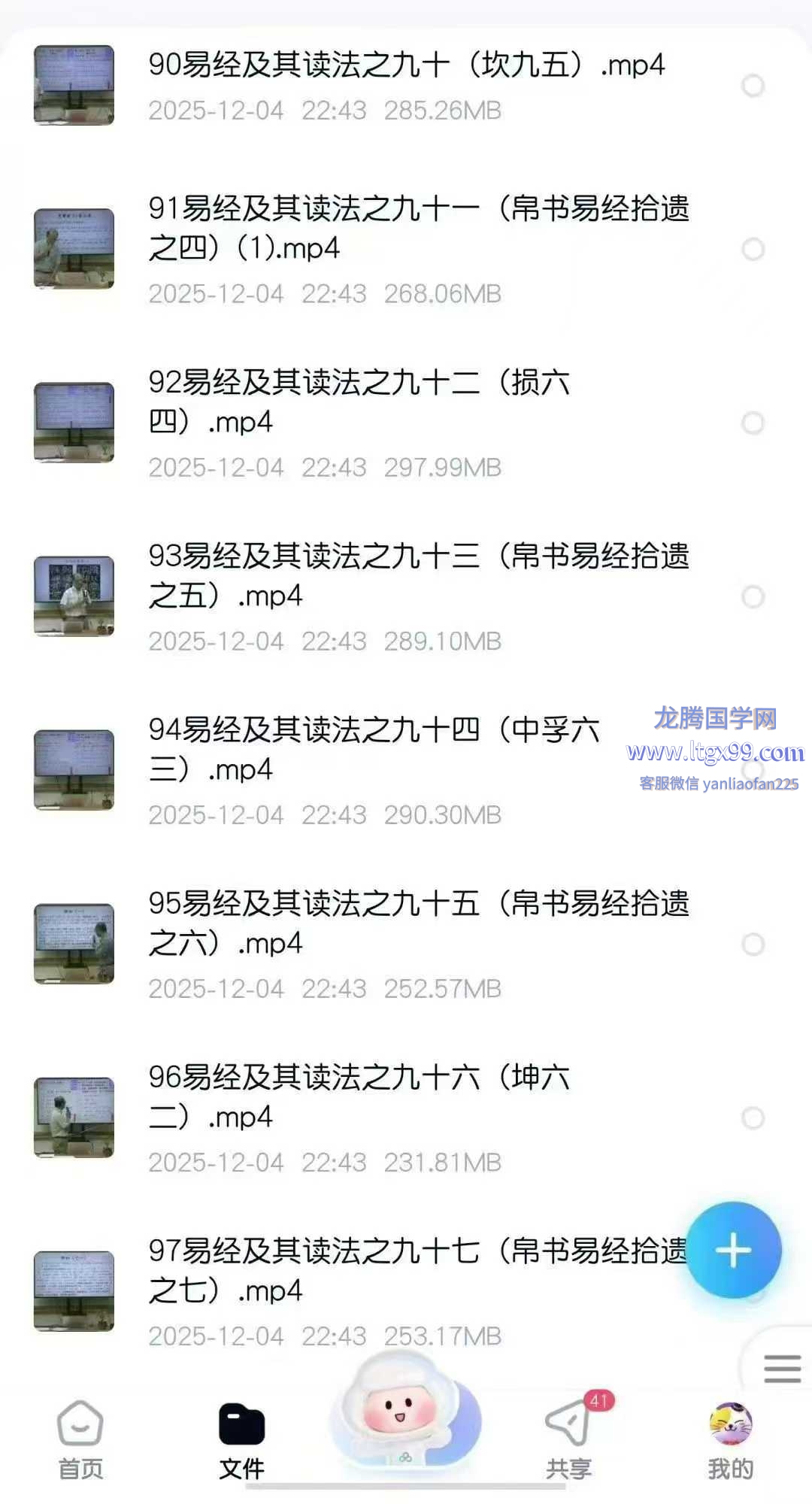
Task: Open video 91 帛书易经拾遗之四
Action: pyautogui.click(x=418, y=228)
